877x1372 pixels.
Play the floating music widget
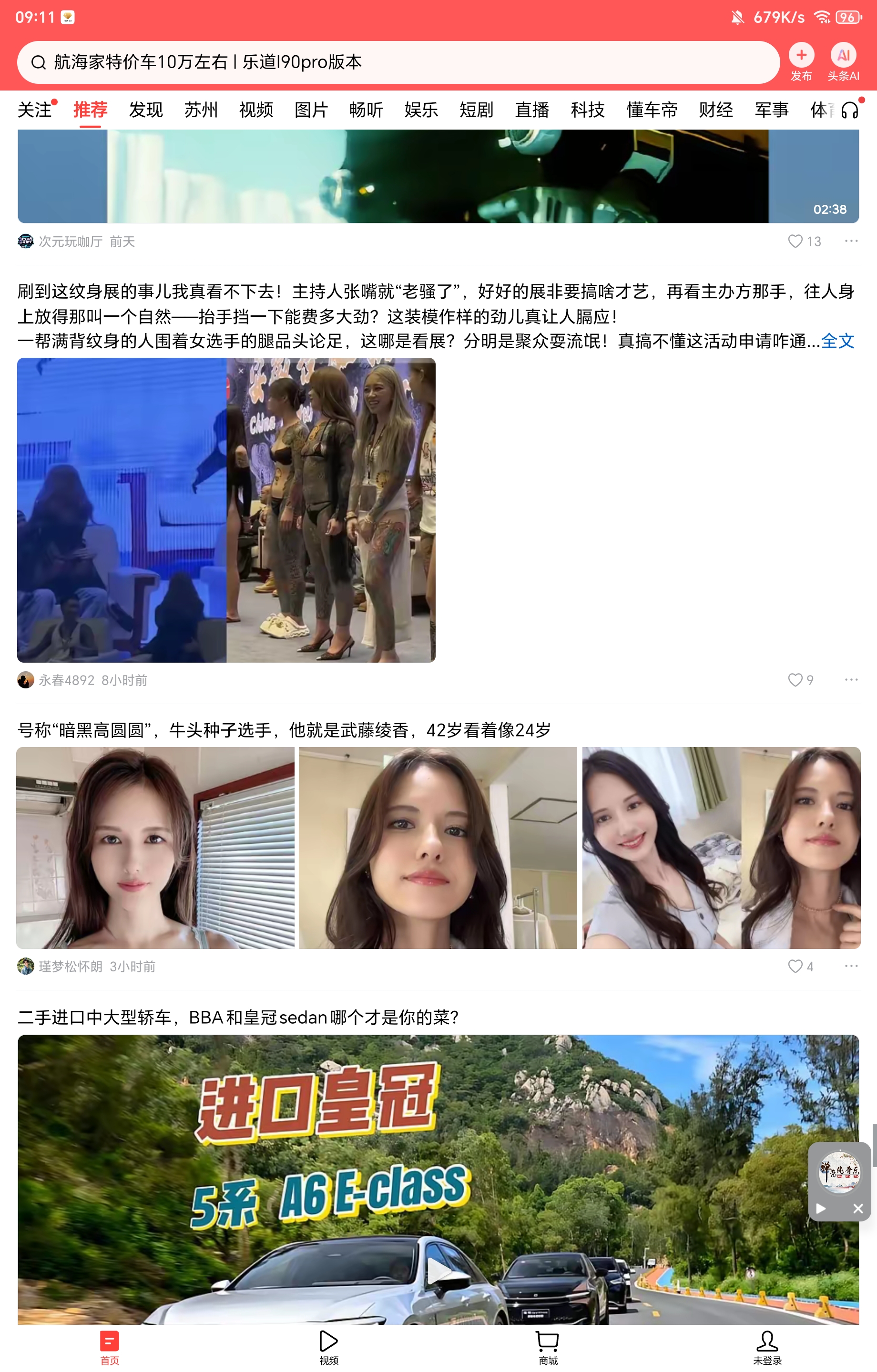(821, 1208)
